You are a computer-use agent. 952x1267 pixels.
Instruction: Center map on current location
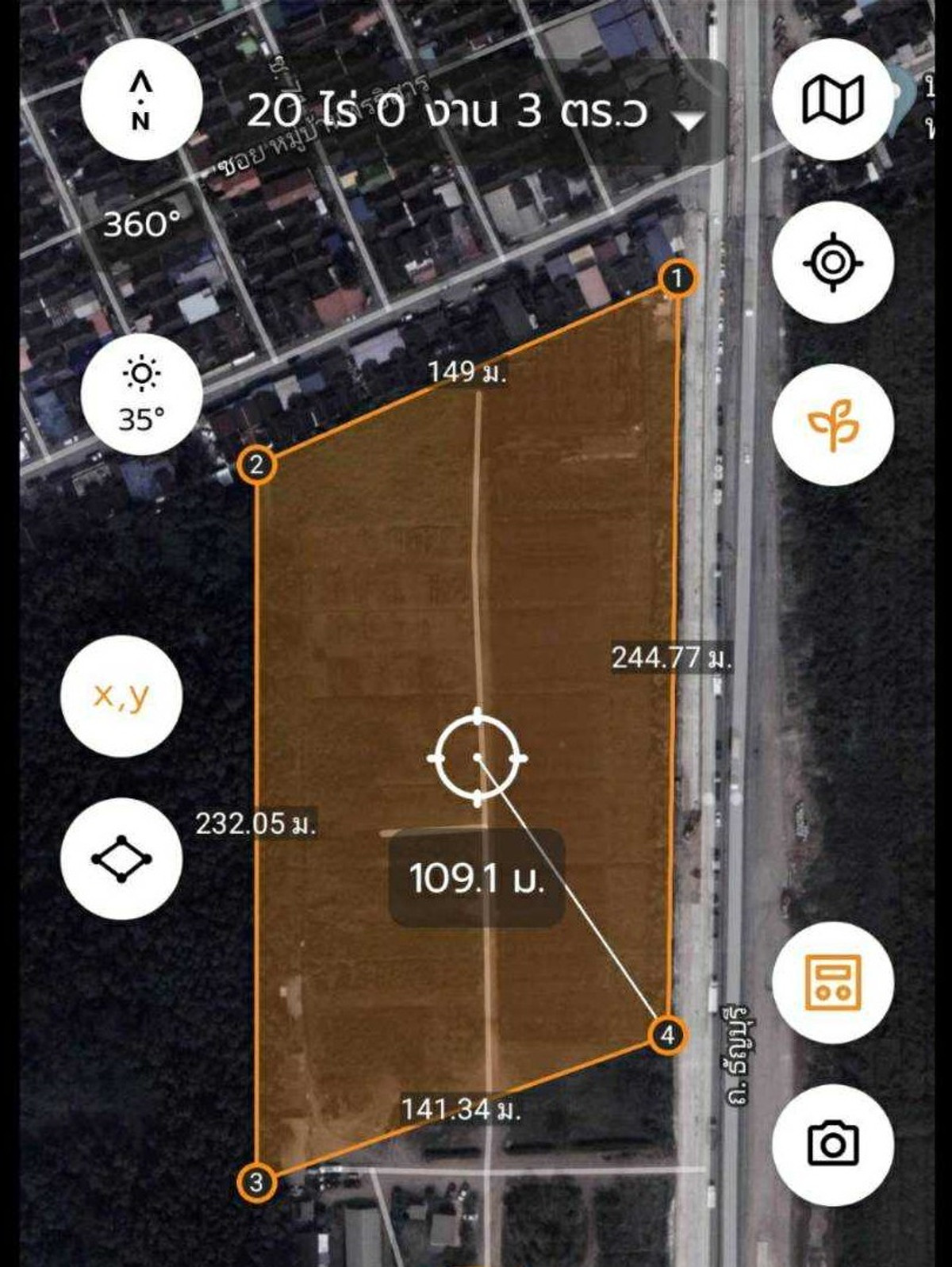[833, 262]
